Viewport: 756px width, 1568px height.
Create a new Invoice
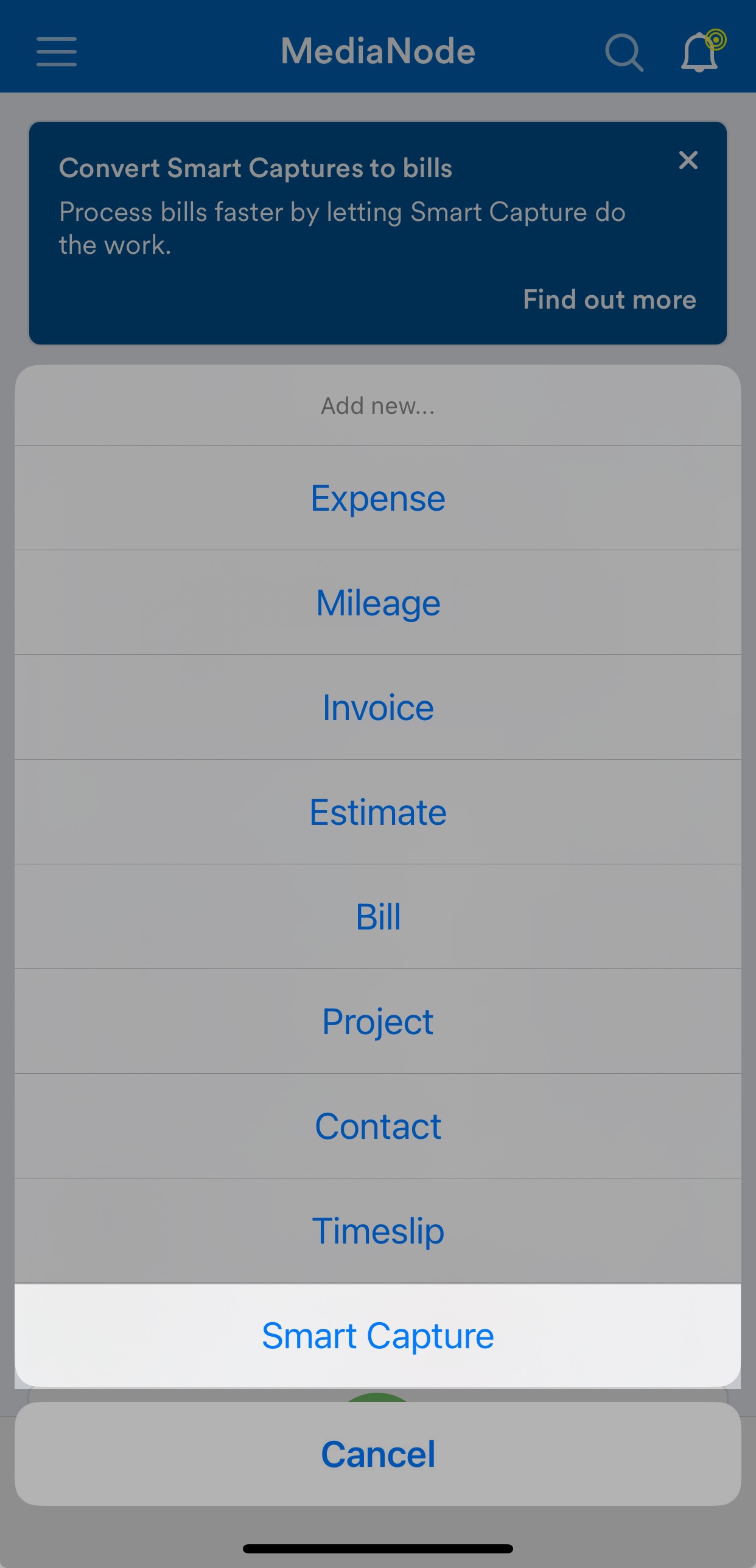378,707
